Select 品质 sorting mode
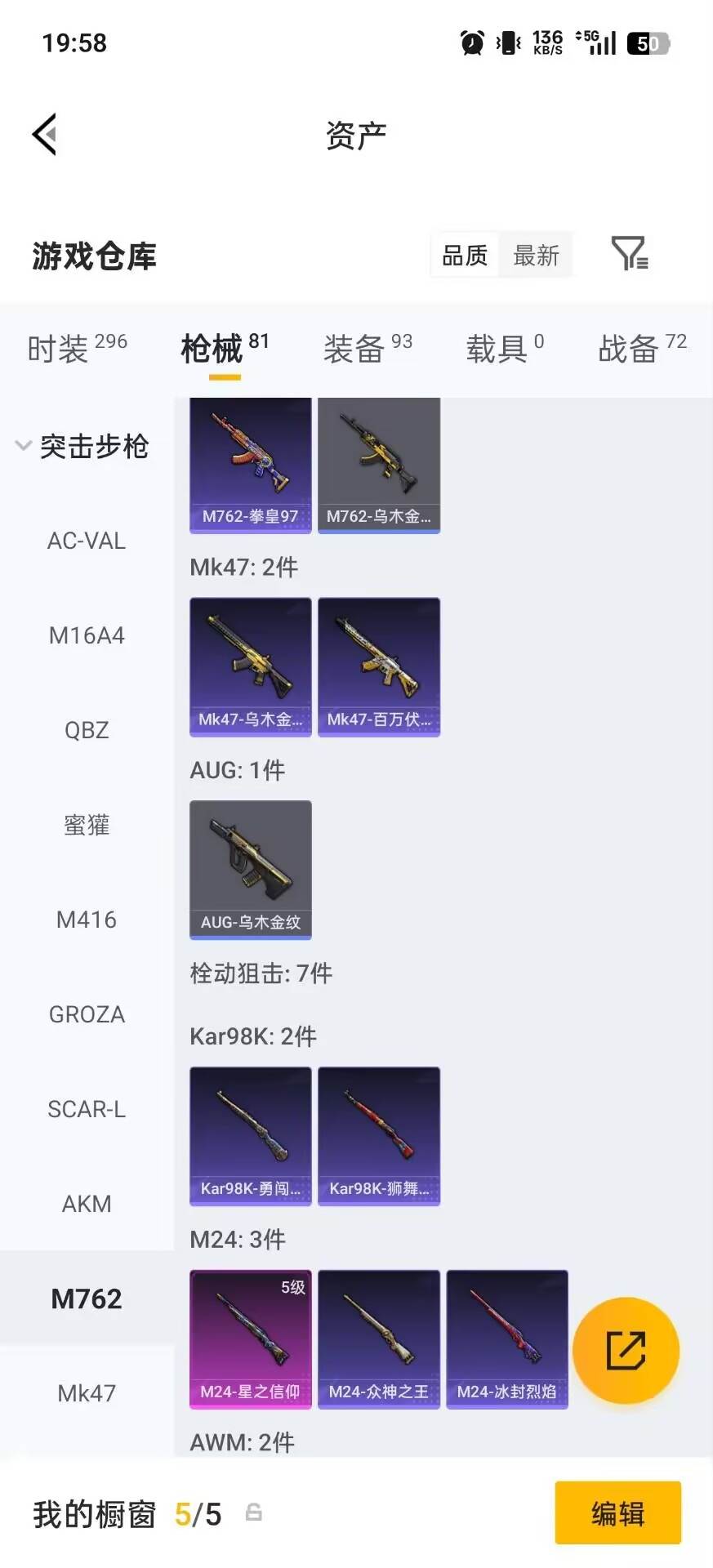713x1568 pixels. (463, 255)
